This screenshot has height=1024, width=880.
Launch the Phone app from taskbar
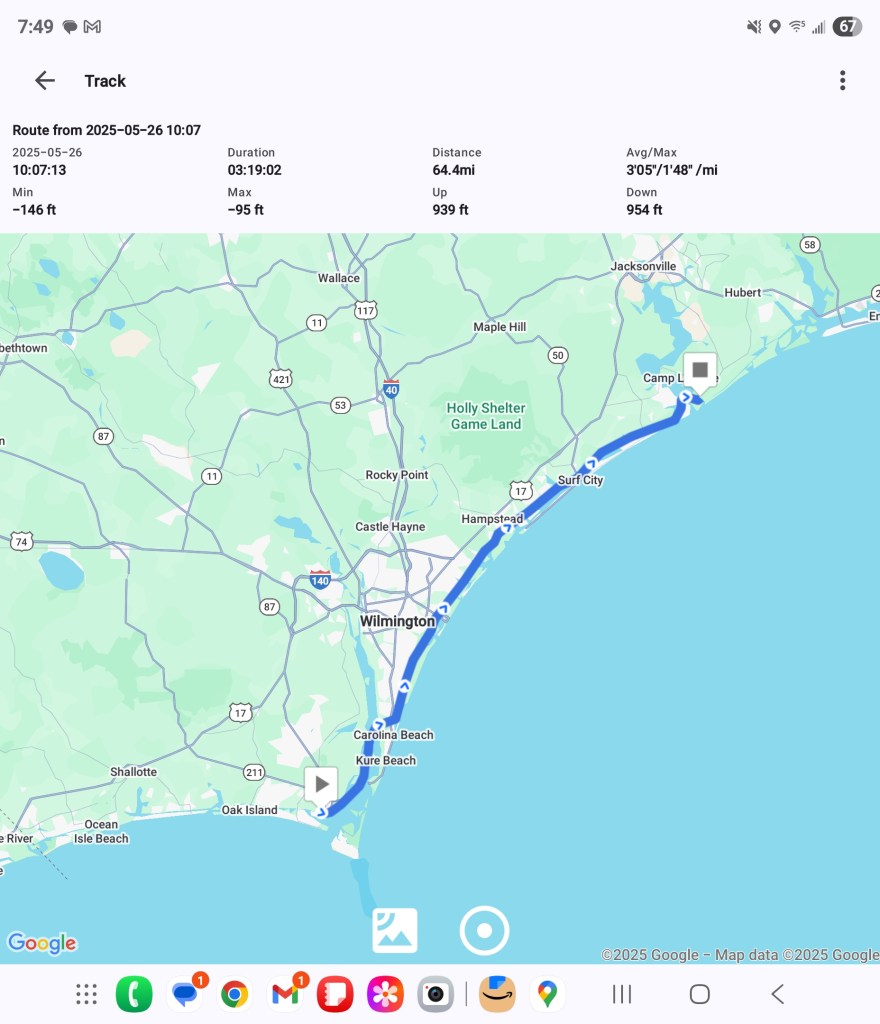click(x=134, y=994)
